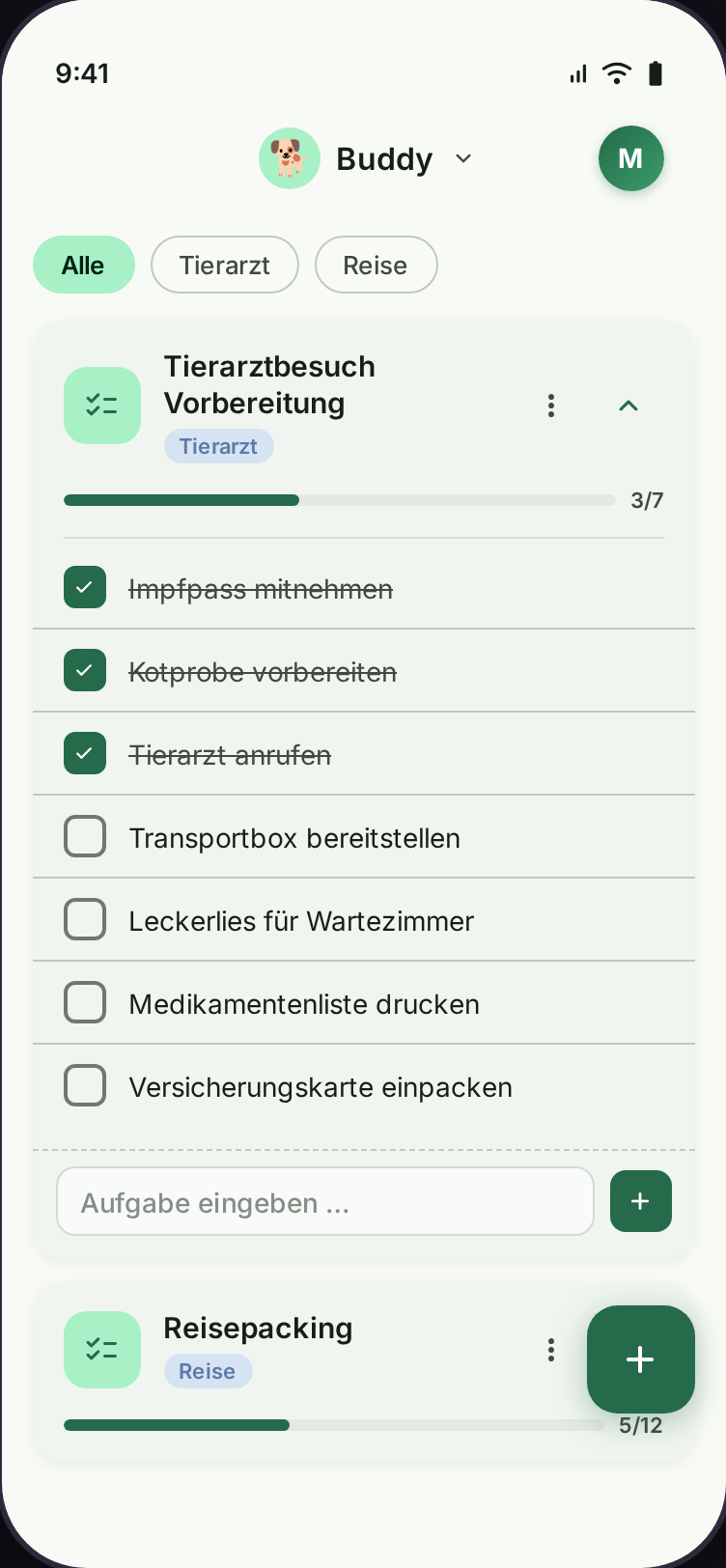Open the M profile avatar

tap(630, 157)
